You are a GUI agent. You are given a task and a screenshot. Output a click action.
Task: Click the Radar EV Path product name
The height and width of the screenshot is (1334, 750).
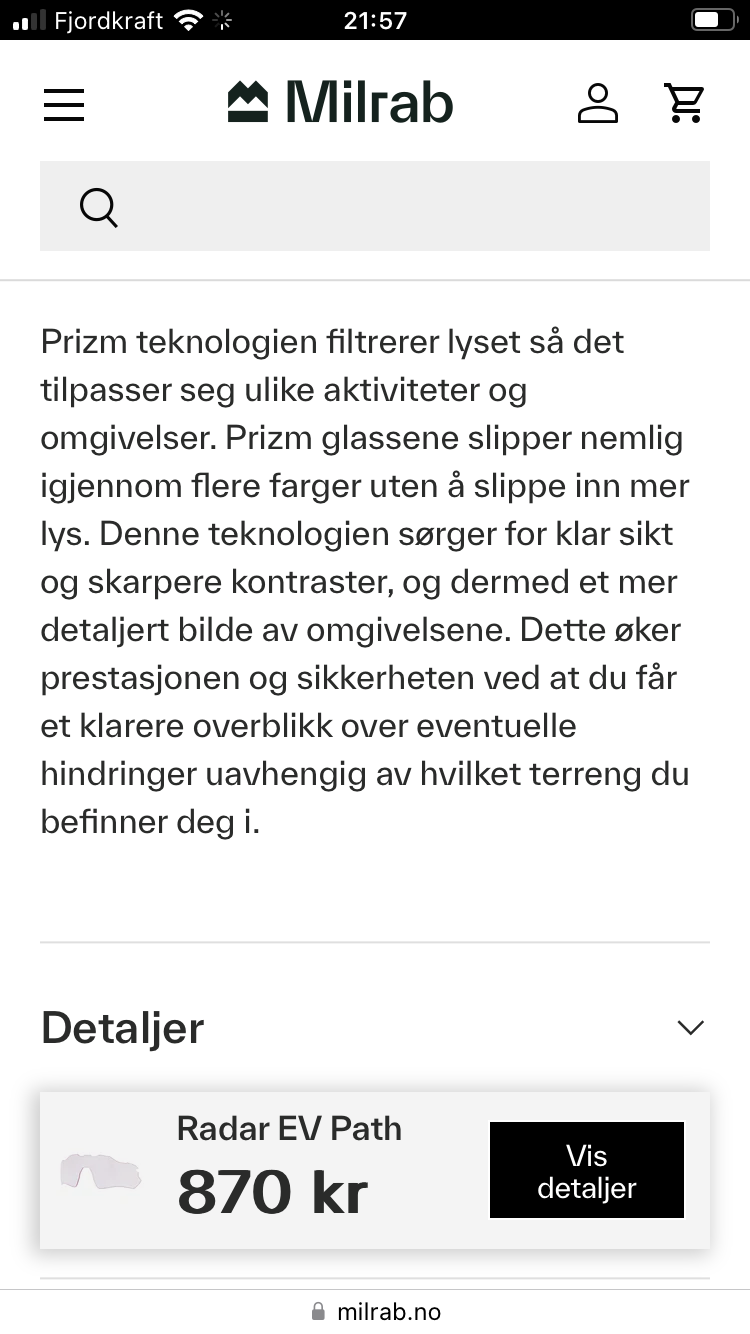pyautogui.click(x=288, y=1128)
